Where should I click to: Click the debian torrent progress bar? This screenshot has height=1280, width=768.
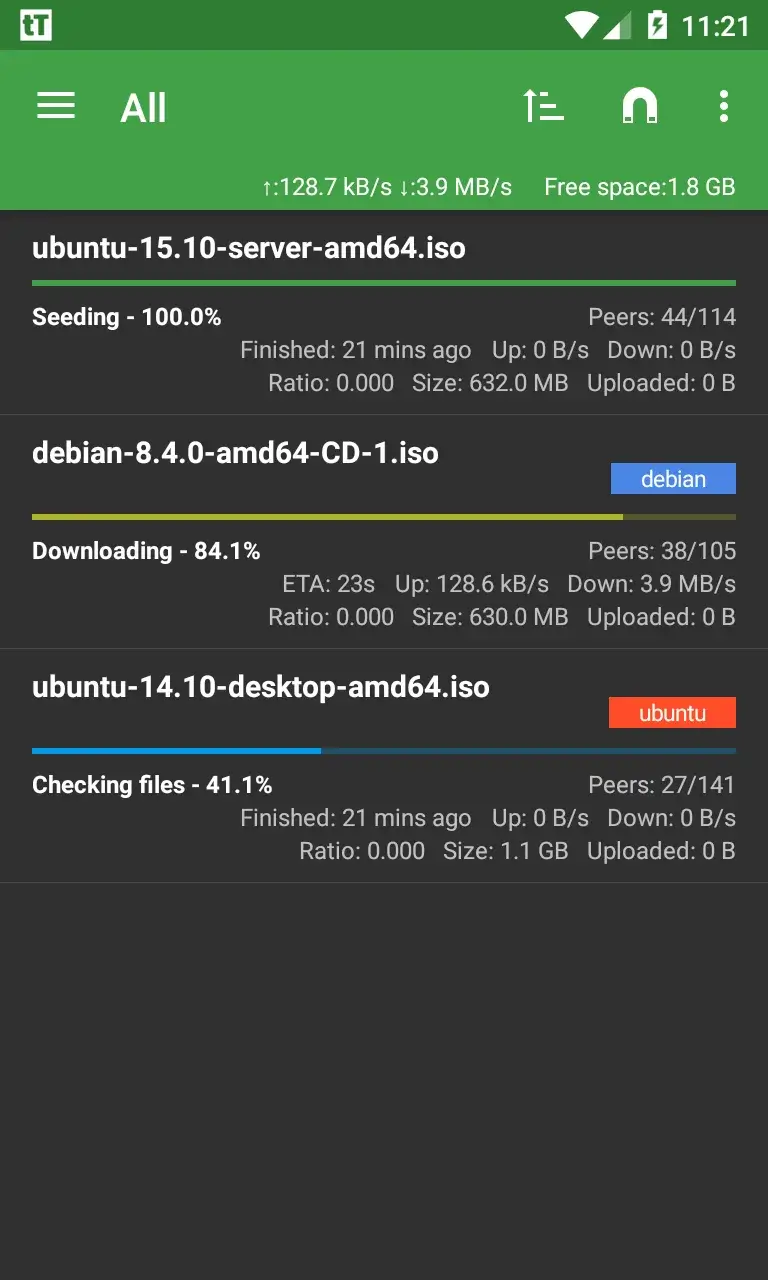coord(384,514)
